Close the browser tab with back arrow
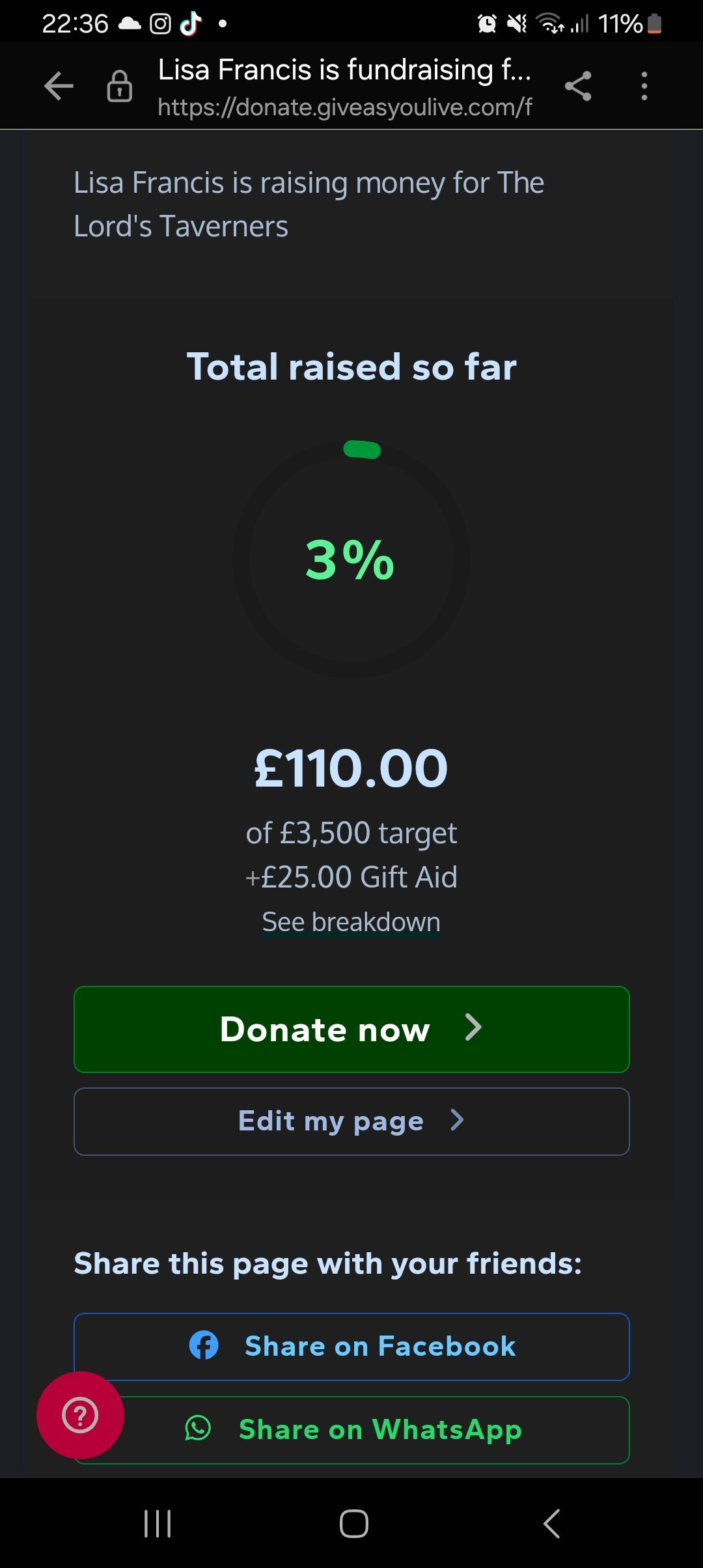703x1568 pixels. 59,86
